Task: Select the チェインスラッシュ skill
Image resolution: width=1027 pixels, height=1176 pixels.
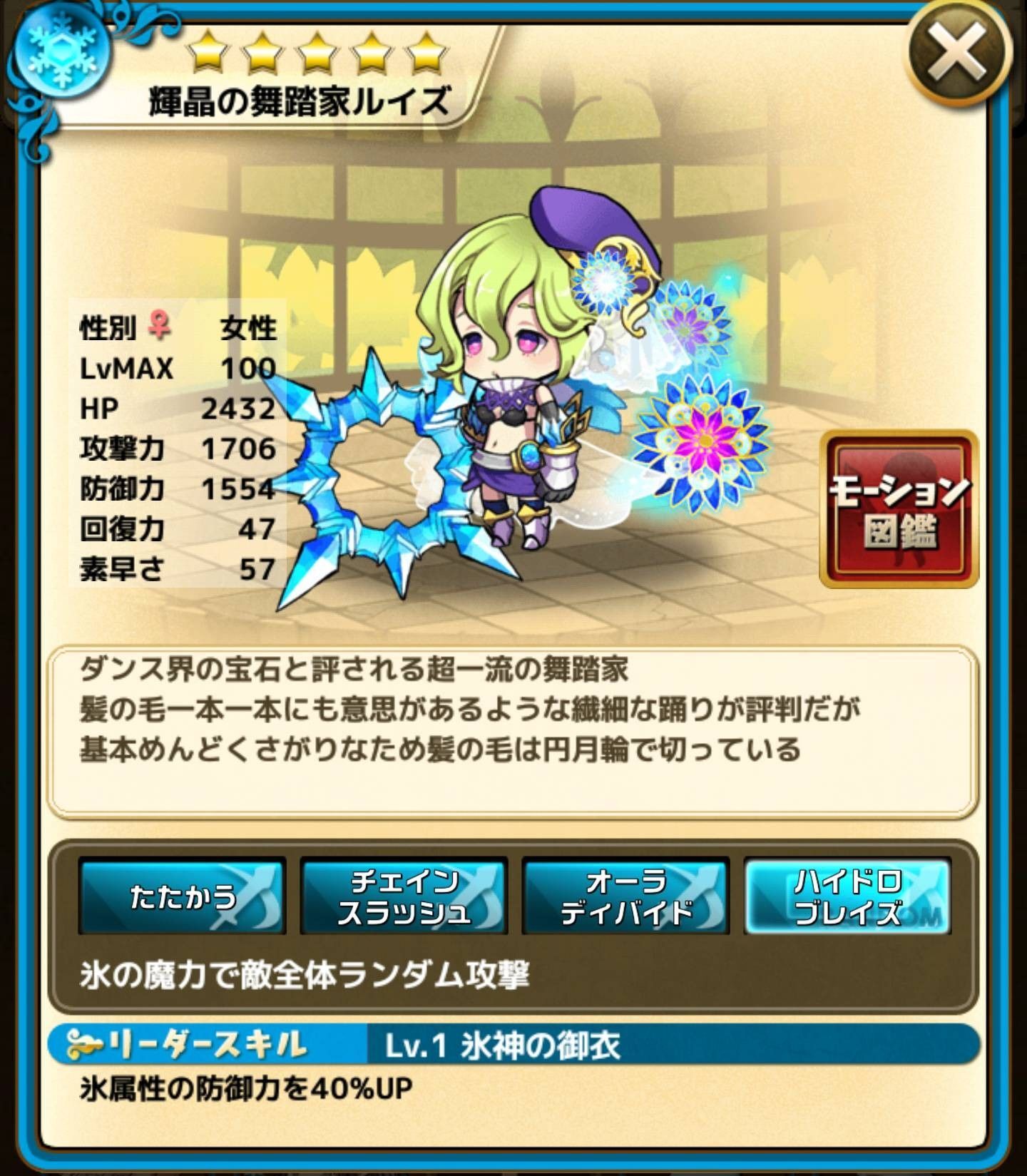Action: [404, 896]
